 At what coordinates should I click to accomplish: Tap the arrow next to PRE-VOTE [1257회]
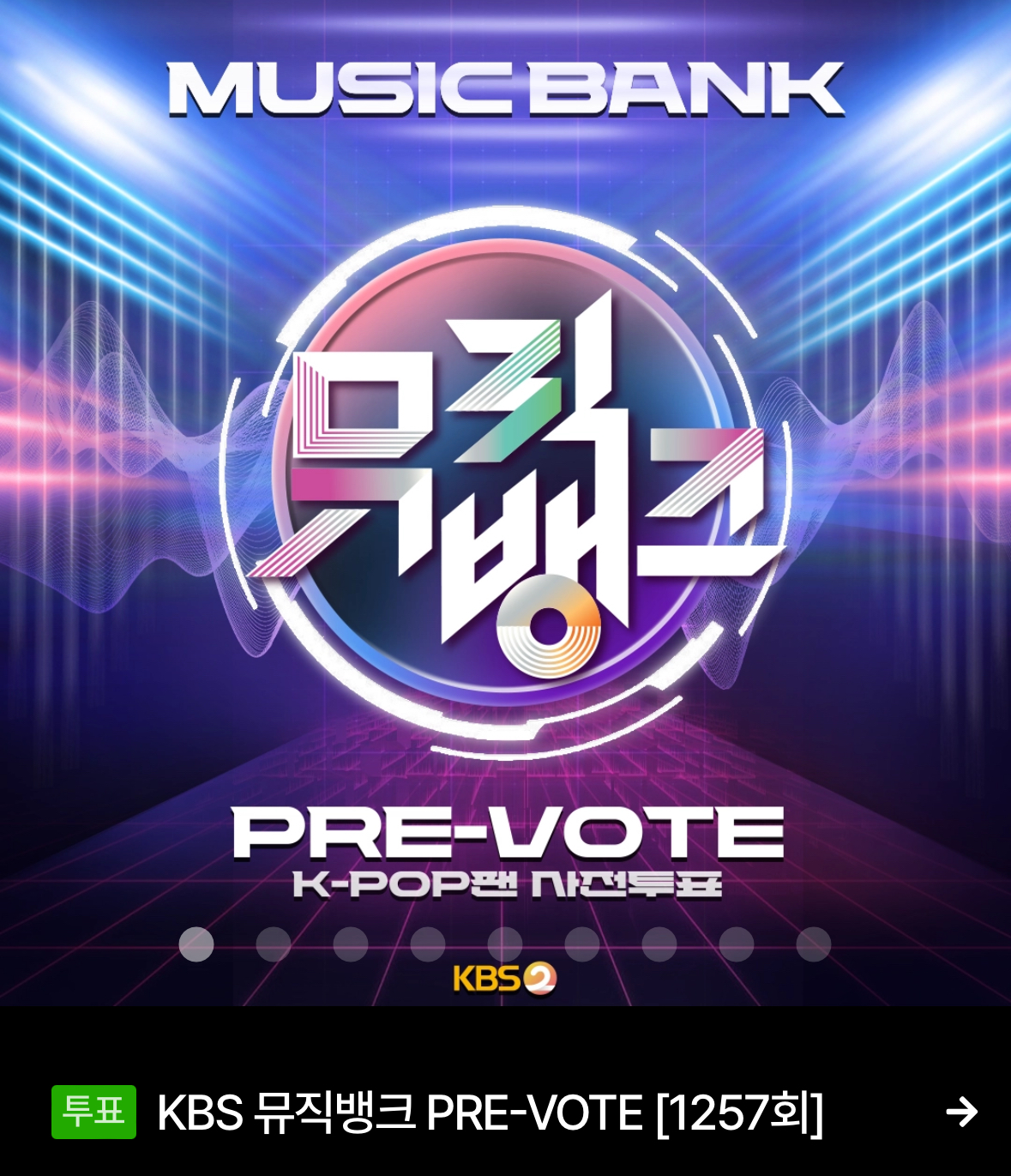point(961,1113)
